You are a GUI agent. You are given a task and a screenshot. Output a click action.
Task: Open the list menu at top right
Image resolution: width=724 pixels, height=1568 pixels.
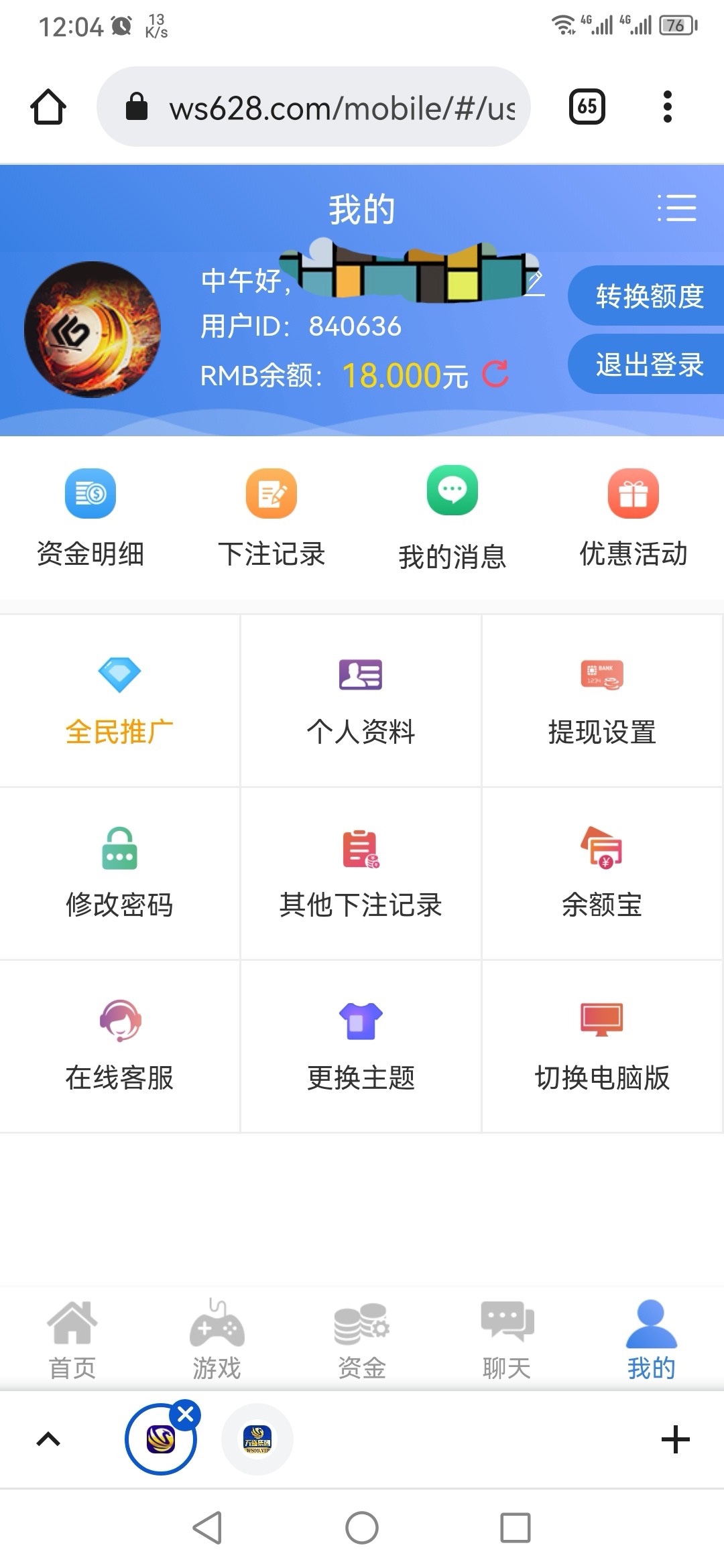pyautogui.click(x=678, y=209)
